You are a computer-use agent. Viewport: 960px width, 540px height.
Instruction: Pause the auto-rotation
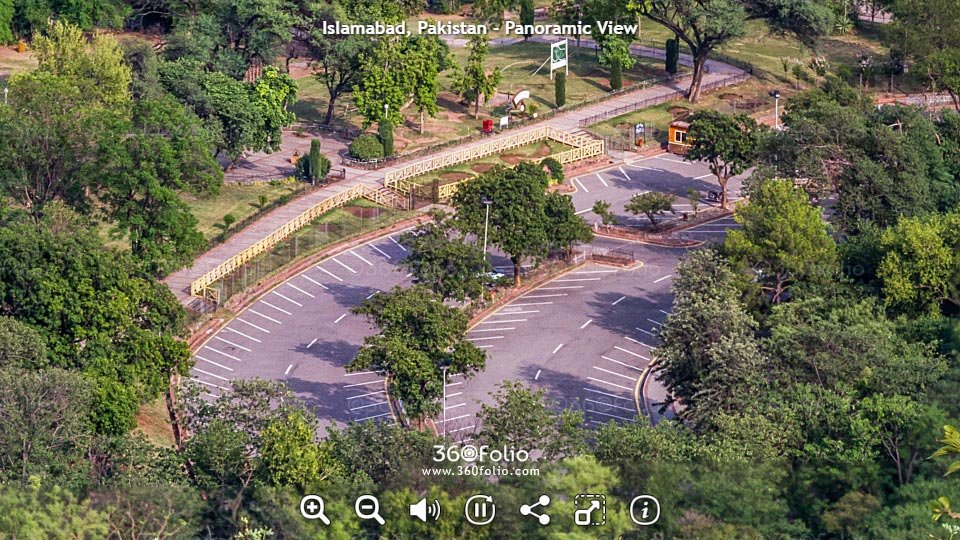(480, 510)
